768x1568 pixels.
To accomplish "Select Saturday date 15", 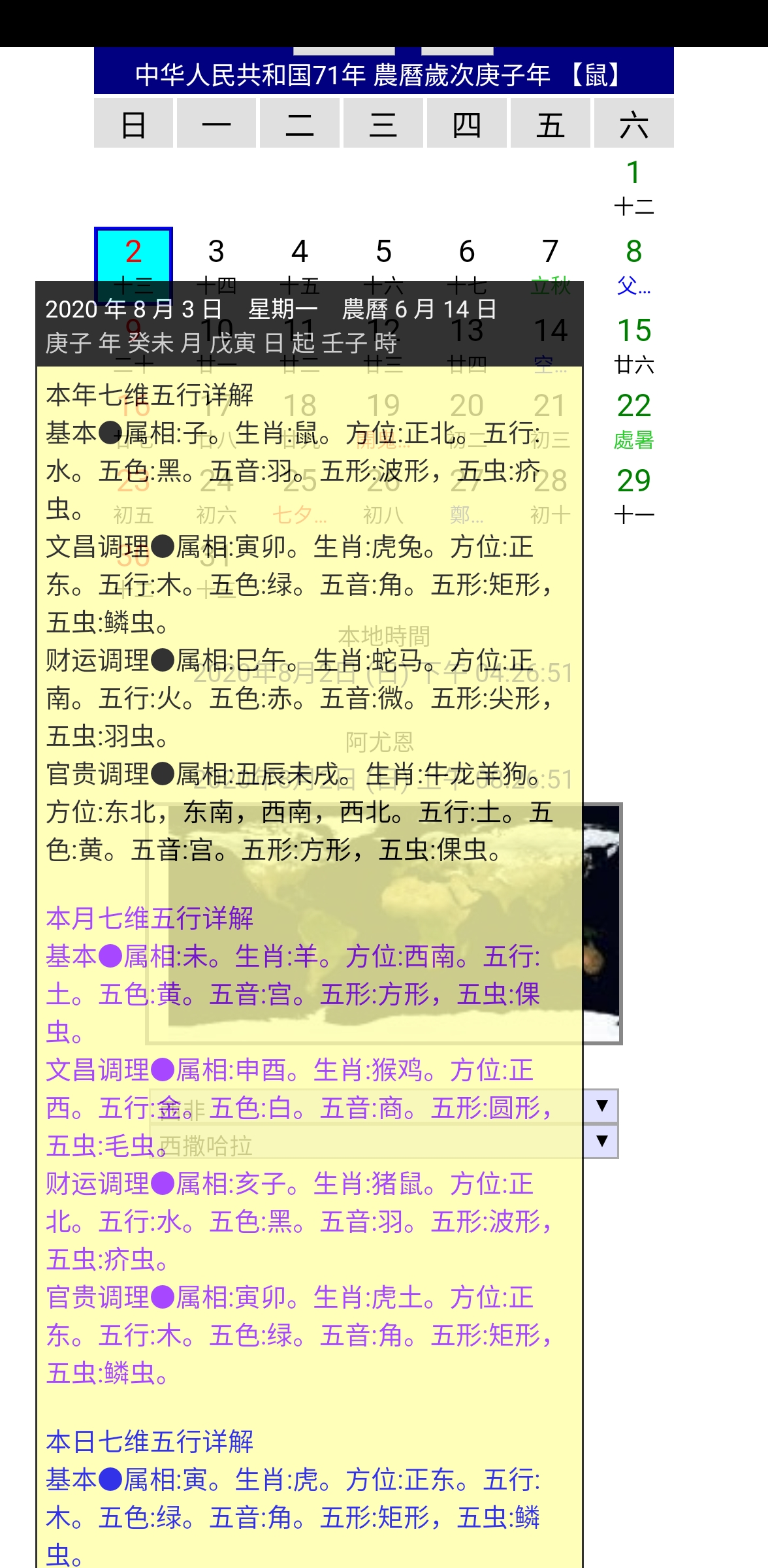I will point(633,344).
